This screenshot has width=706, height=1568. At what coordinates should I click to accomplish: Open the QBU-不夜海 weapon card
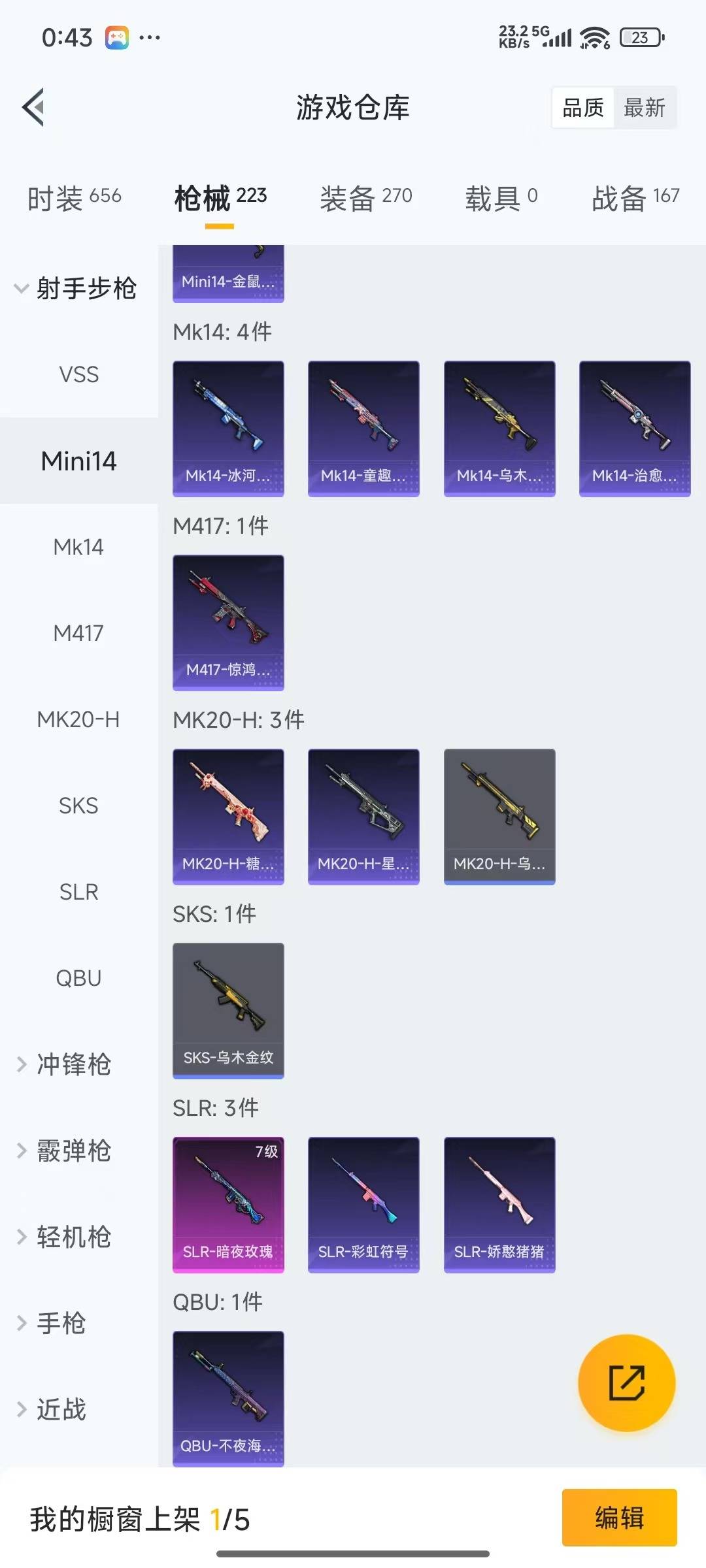228,1398
